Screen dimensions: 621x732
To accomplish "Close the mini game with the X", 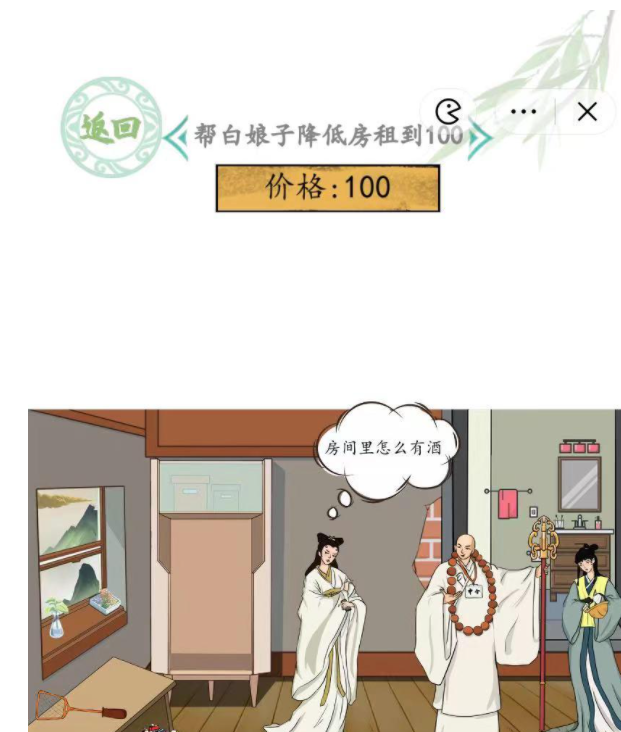I will click(x=587, y=112).
